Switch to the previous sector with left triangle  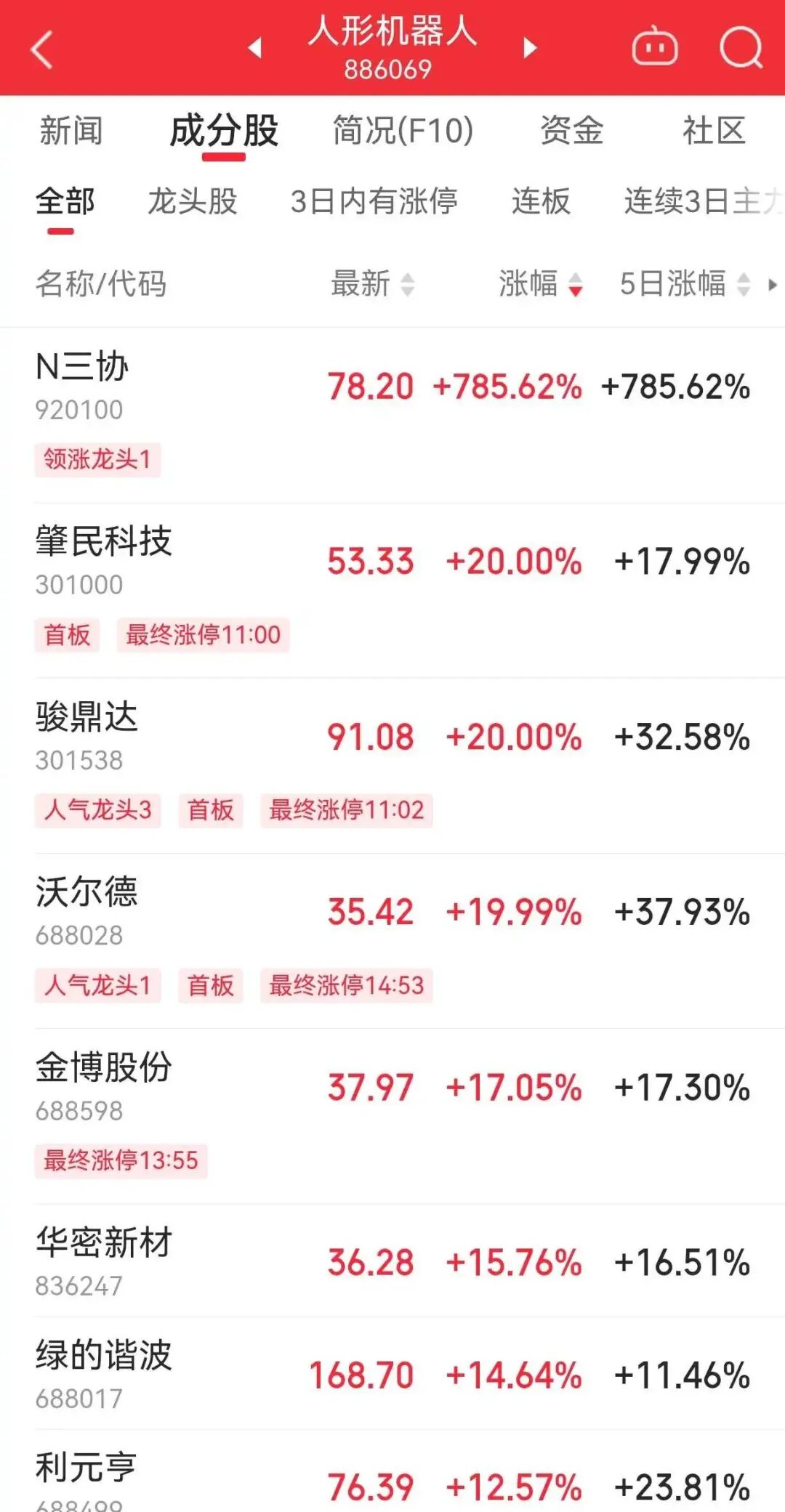tap(255, 48)
